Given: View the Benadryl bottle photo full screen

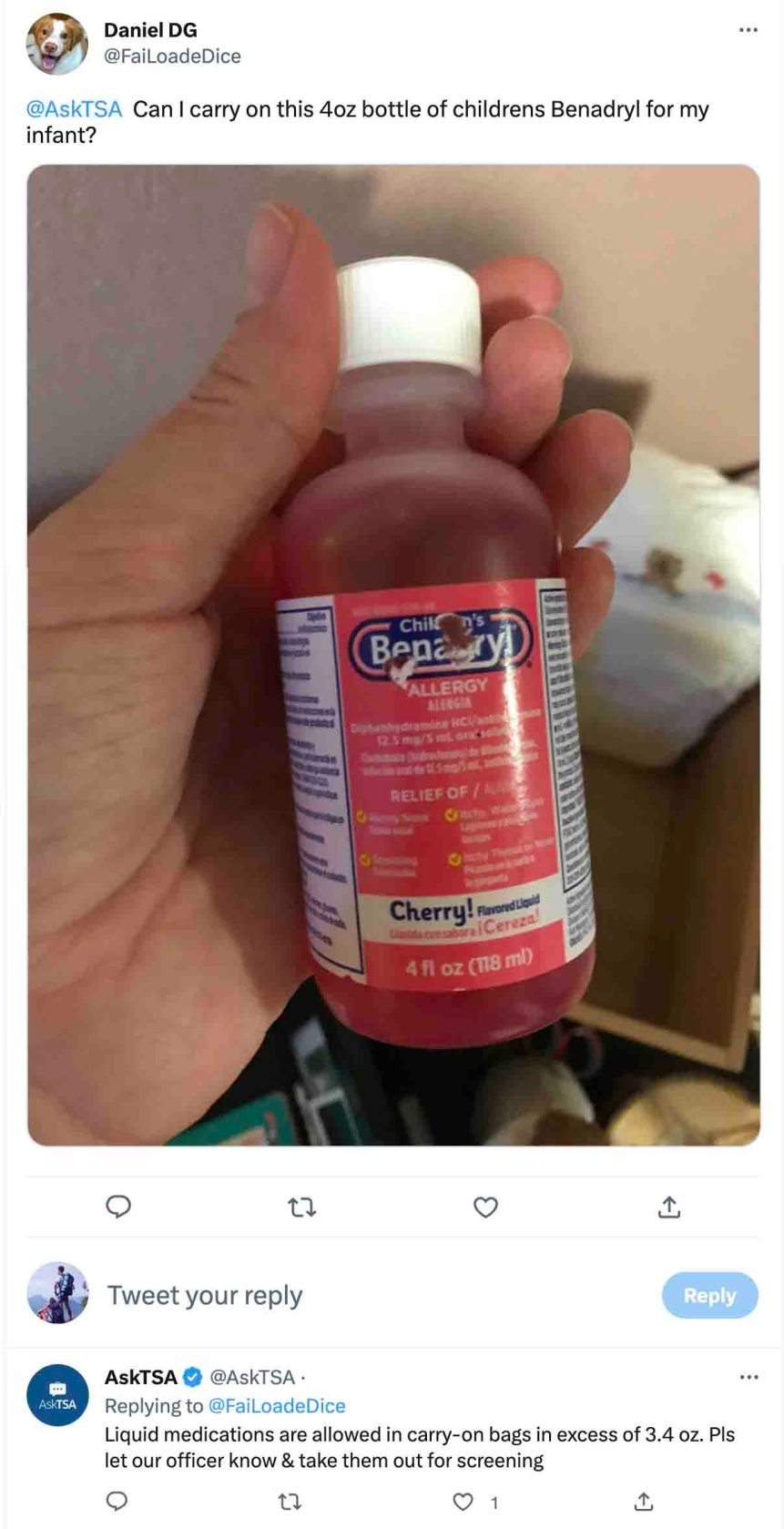Looking at the screenshot, I should tap(393, 654).
